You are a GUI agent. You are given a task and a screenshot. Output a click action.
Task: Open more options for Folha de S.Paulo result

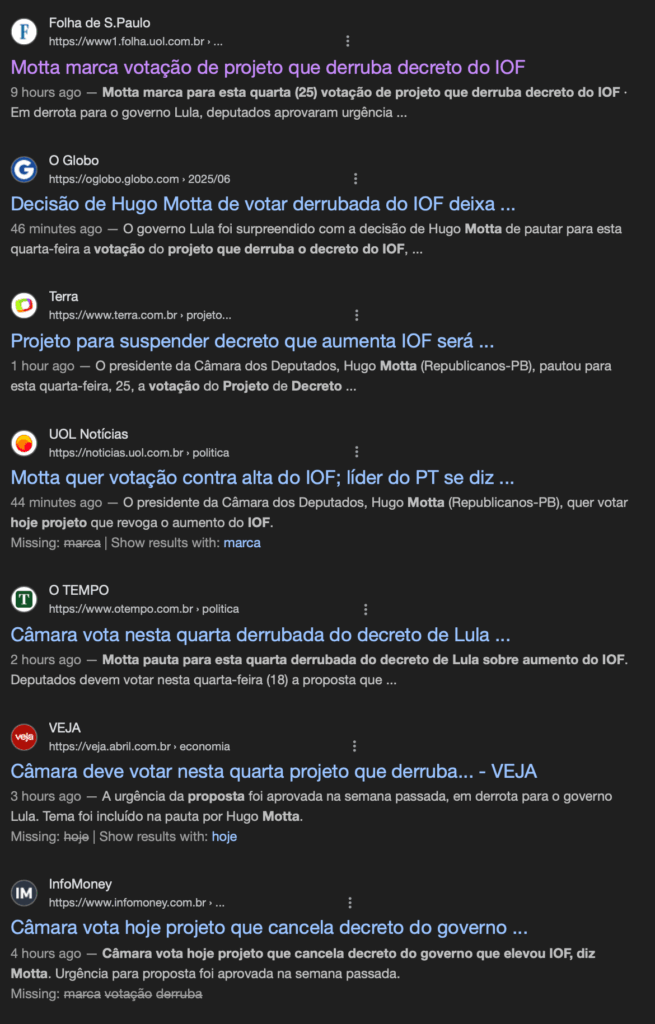point(347,42)
